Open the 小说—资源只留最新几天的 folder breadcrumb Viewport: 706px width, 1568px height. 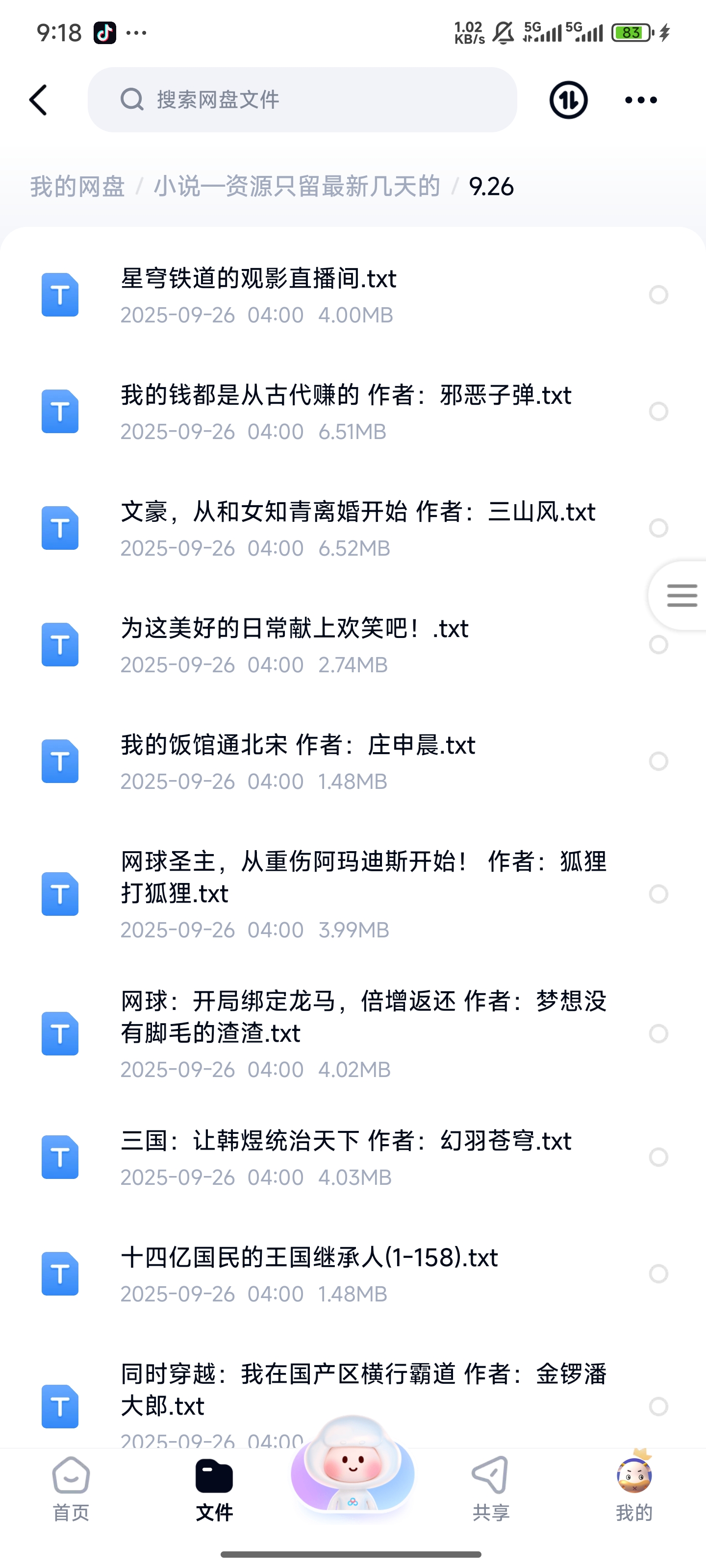(297, 186)
